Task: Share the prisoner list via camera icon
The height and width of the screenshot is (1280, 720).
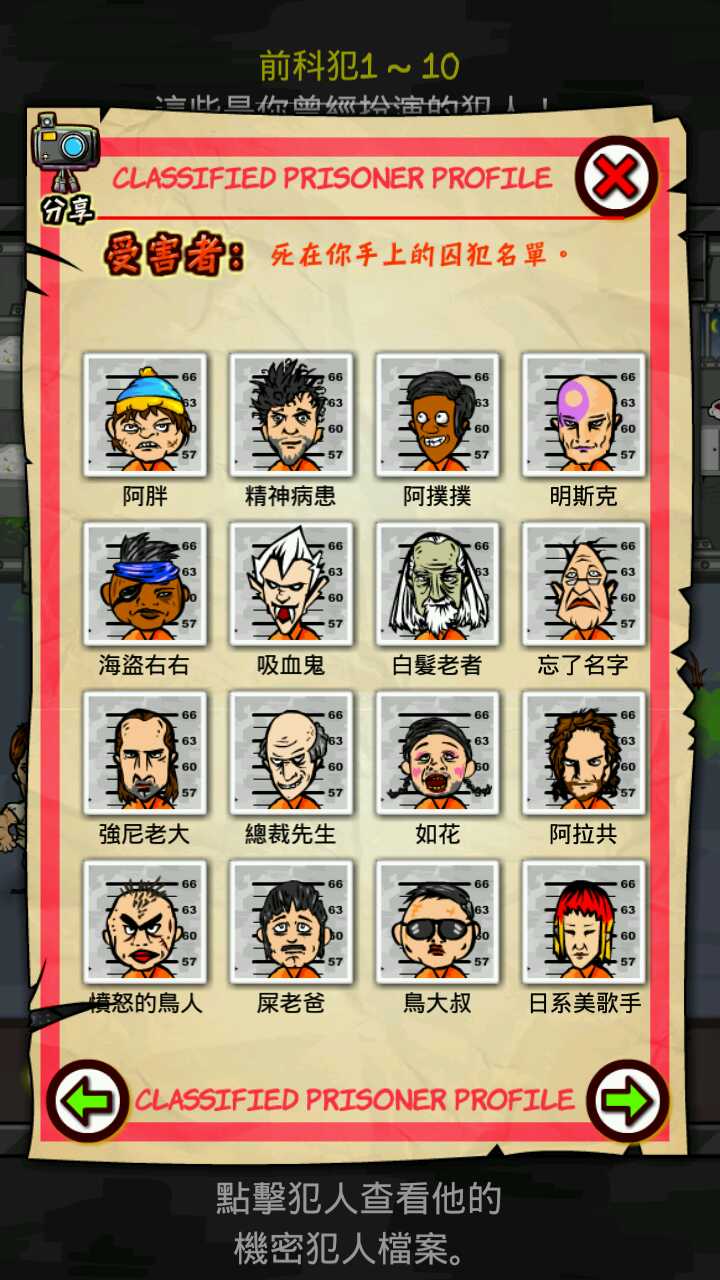Action: (65, 163)
